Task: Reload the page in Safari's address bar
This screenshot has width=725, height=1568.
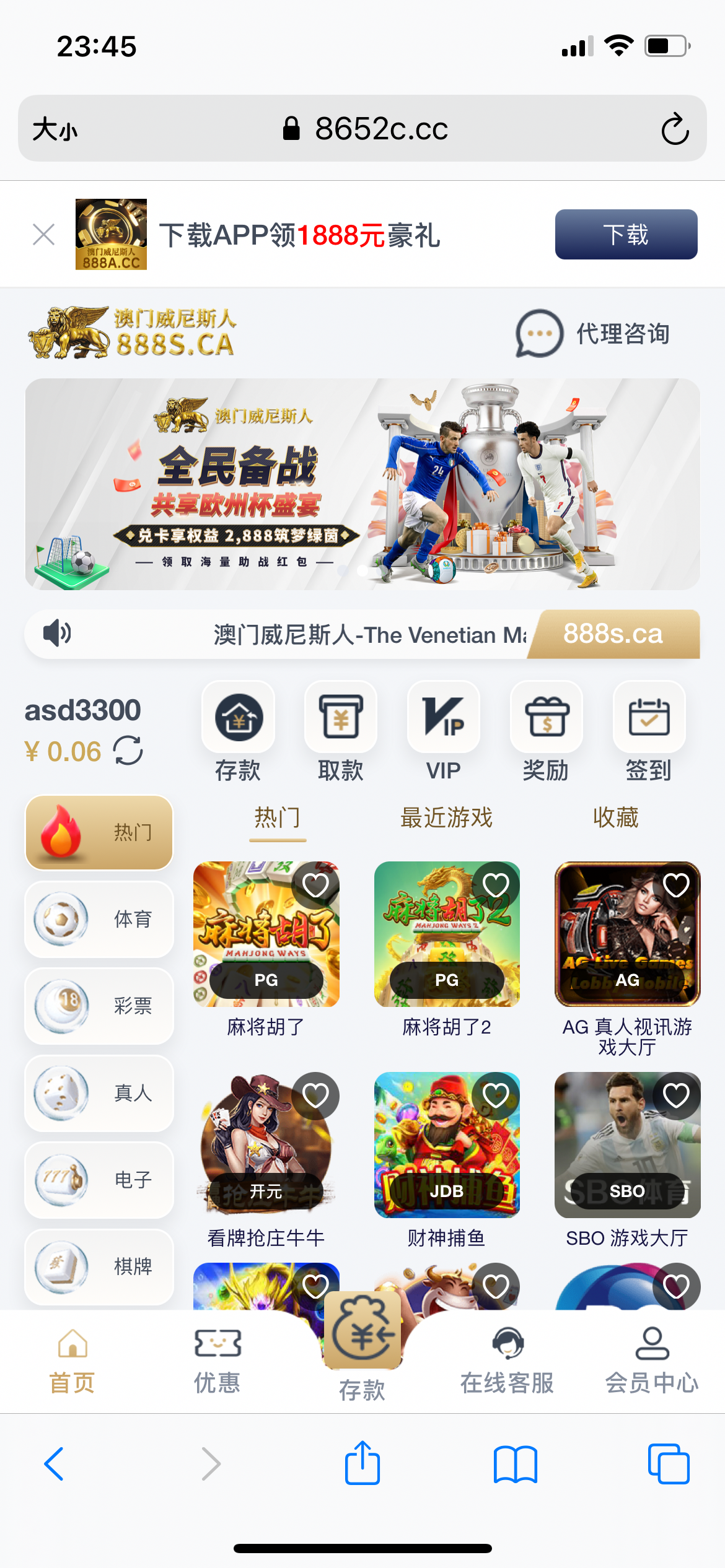Action: click(x=675, y=129)
